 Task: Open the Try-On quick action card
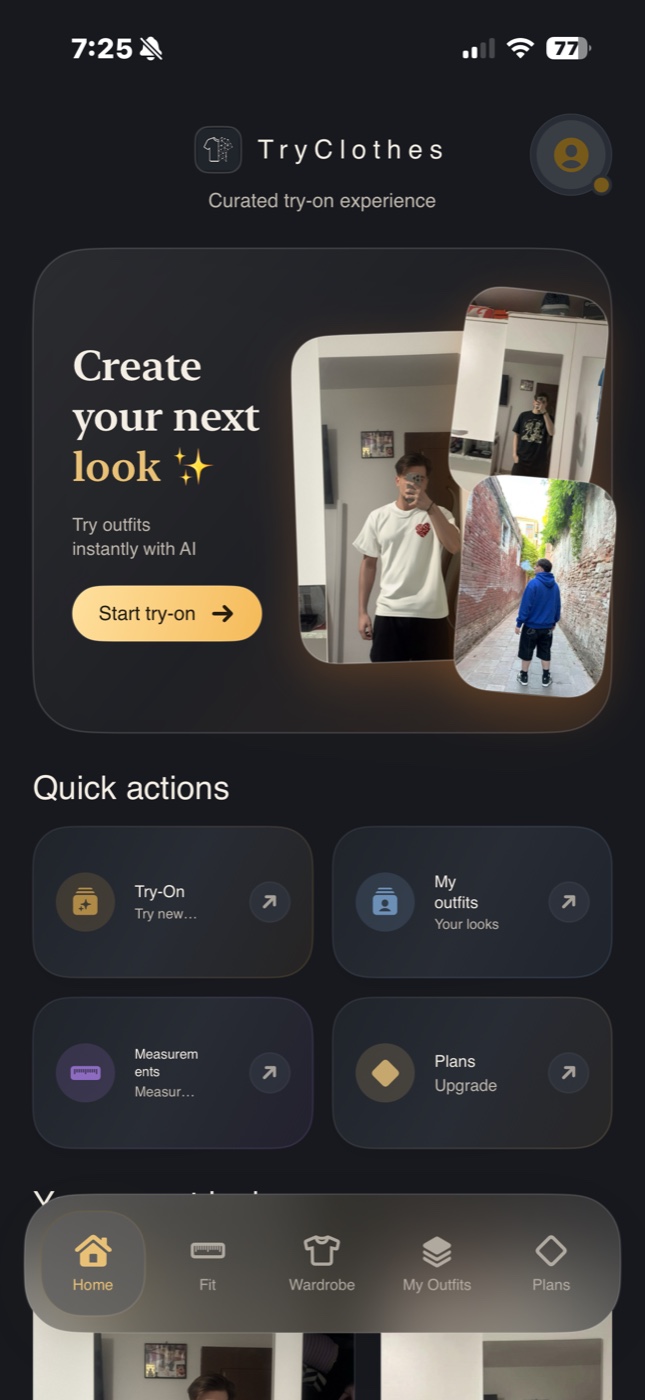[x=173, y=902]
